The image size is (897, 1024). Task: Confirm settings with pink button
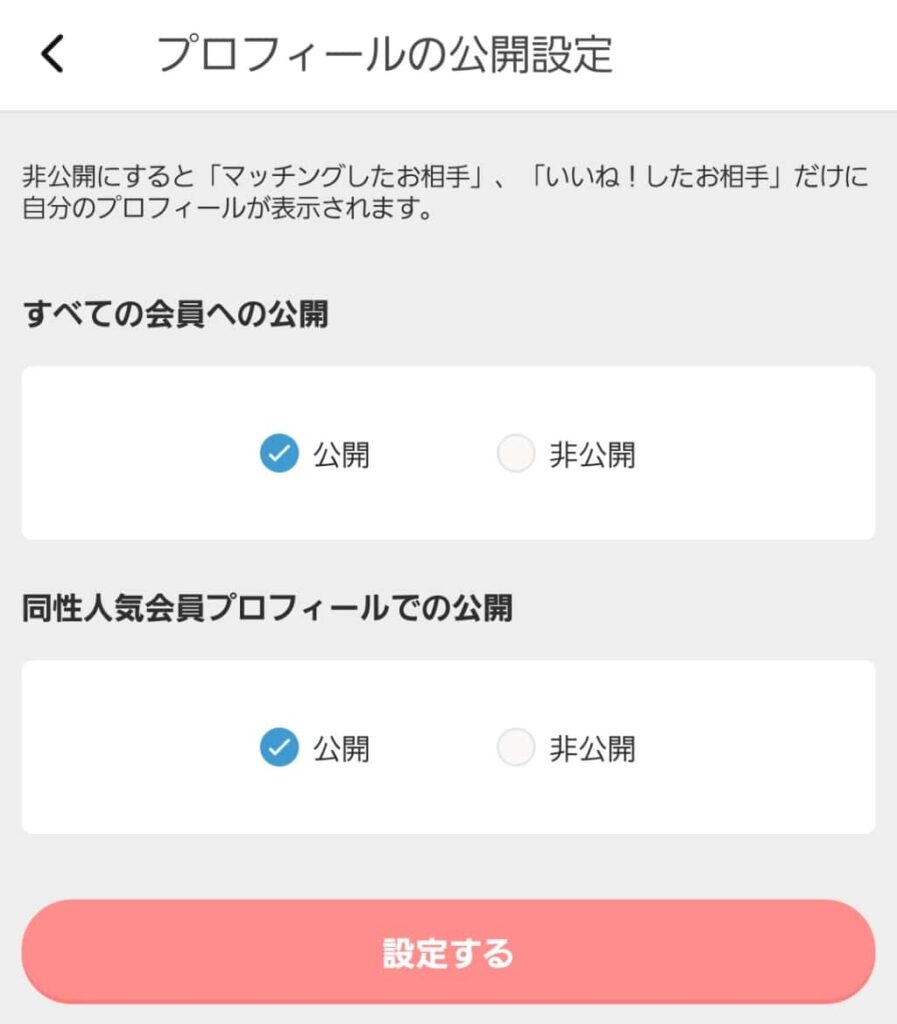pos(448,954)
